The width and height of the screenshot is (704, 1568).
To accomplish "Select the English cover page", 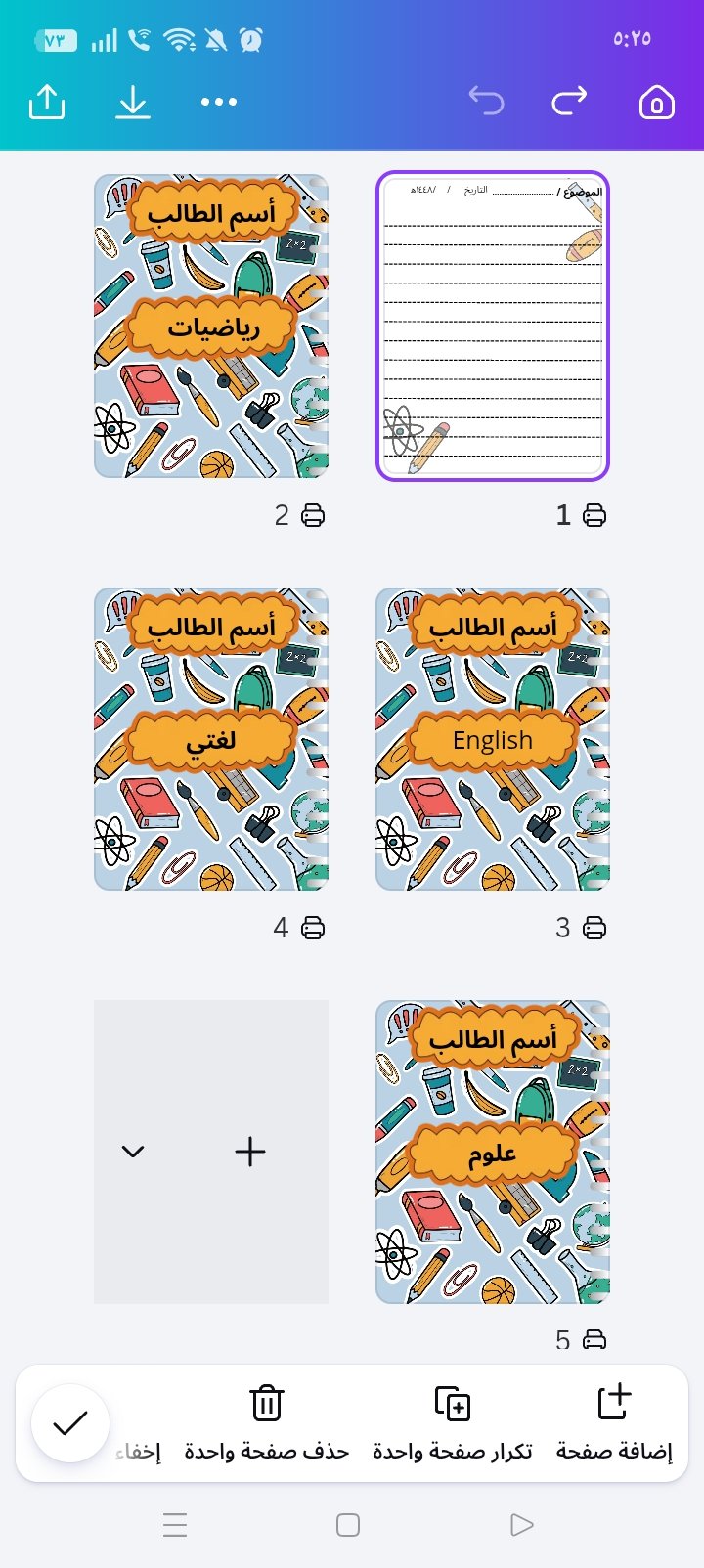I will (x=493, y=739).
